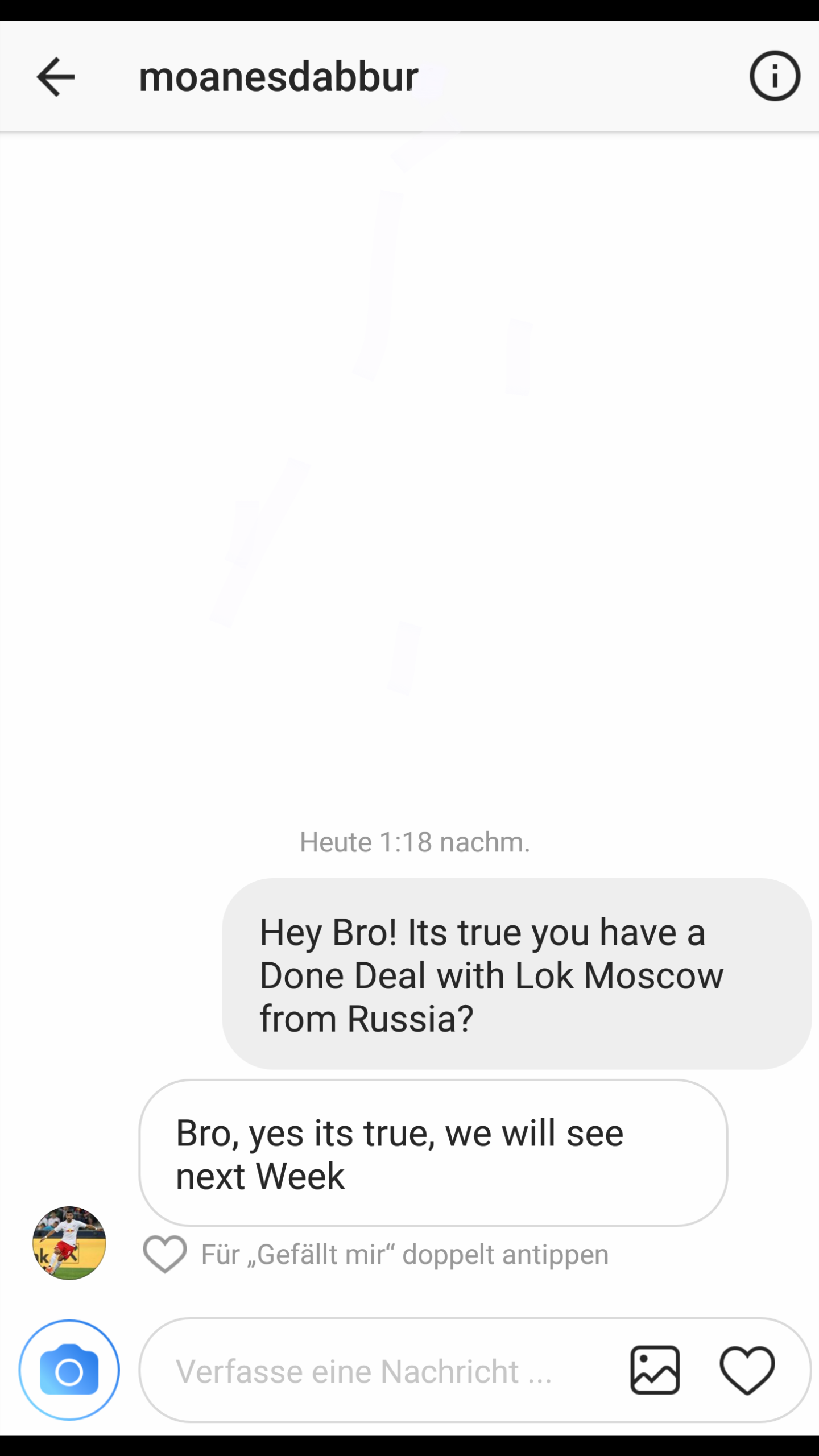The height and width of the screenshot is (1456, 819).
Task: Open the camera button
Action: (x=69, y=1370)
